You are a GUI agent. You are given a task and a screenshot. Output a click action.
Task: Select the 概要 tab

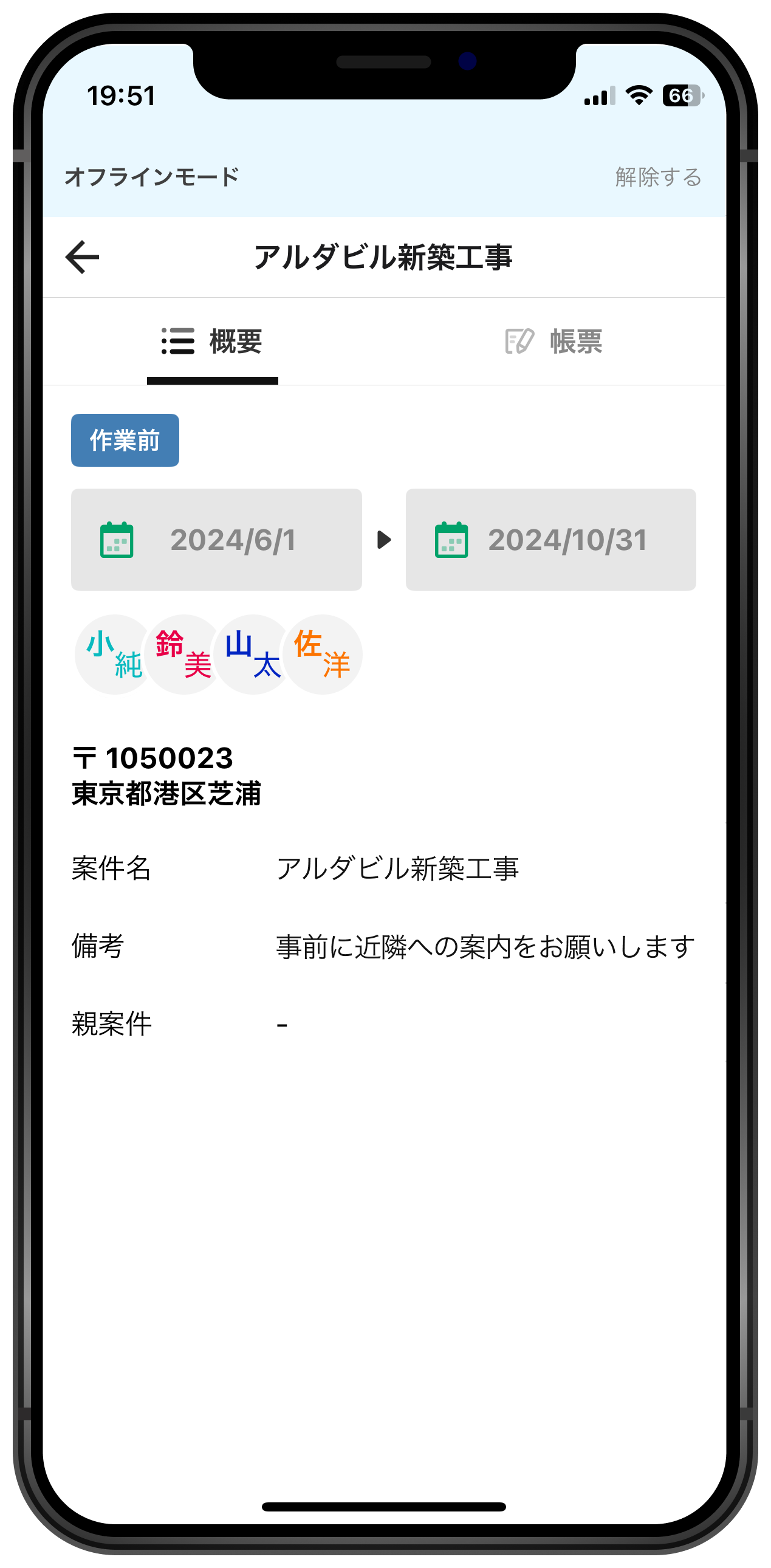213,342
